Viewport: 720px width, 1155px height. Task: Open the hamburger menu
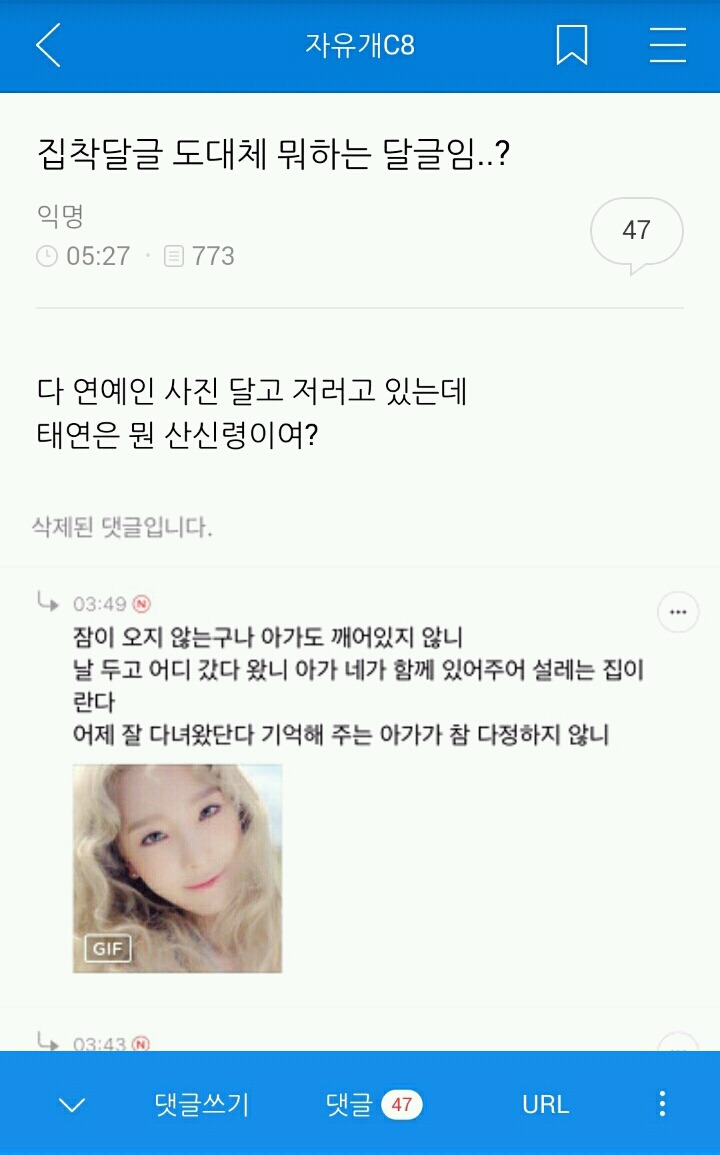click(x=667, y=46)
